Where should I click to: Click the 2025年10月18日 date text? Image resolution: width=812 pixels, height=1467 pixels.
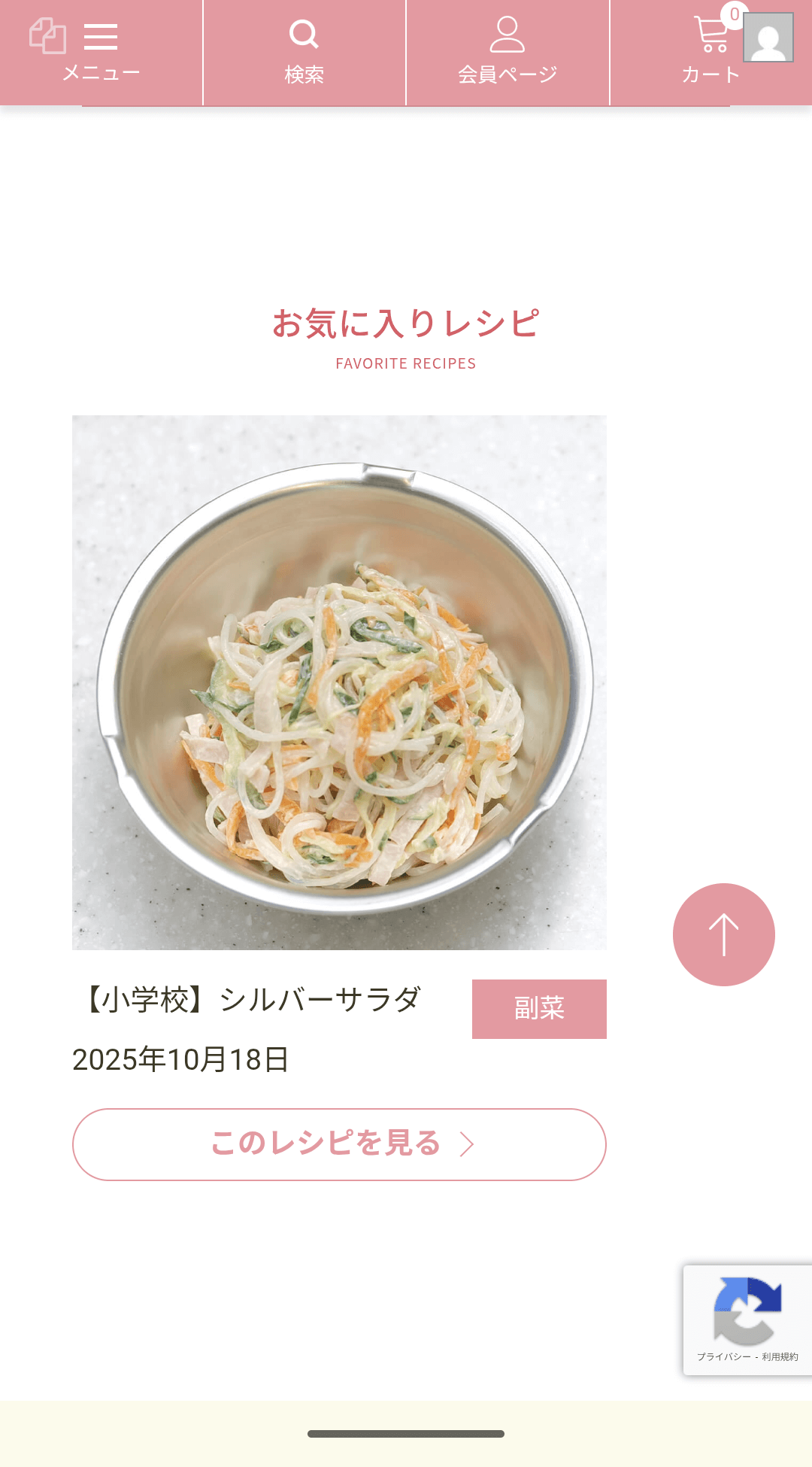180,1061
